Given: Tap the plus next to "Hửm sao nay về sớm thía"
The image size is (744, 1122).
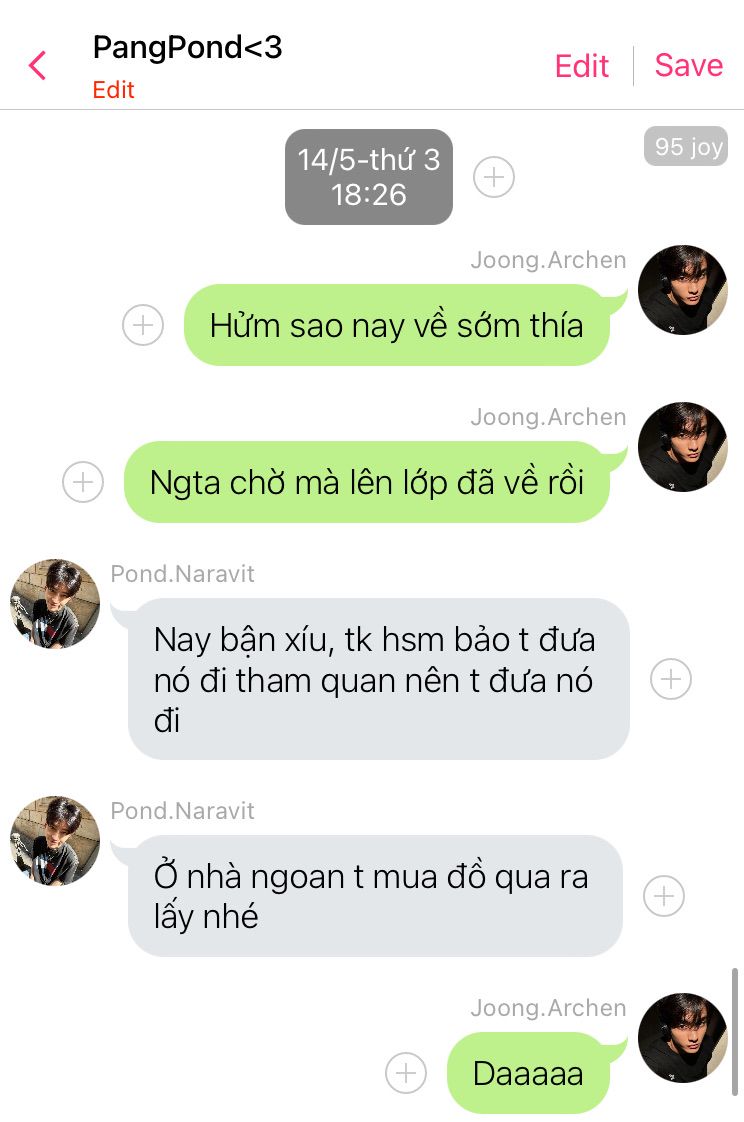Looking at the screenshot, I should point(143,325).
